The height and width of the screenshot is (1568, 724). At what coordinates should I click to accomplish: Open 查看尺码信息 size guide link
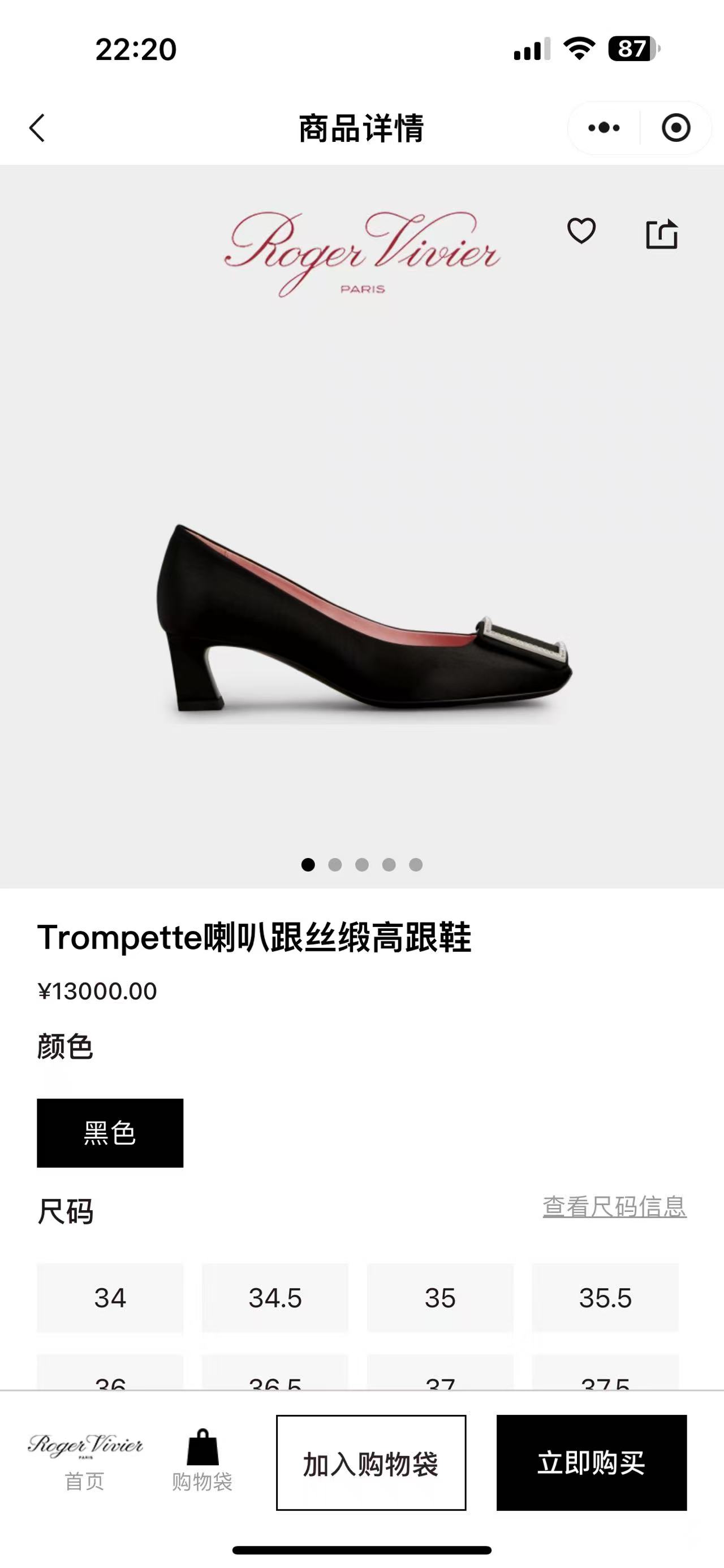tap(615, 1211)
